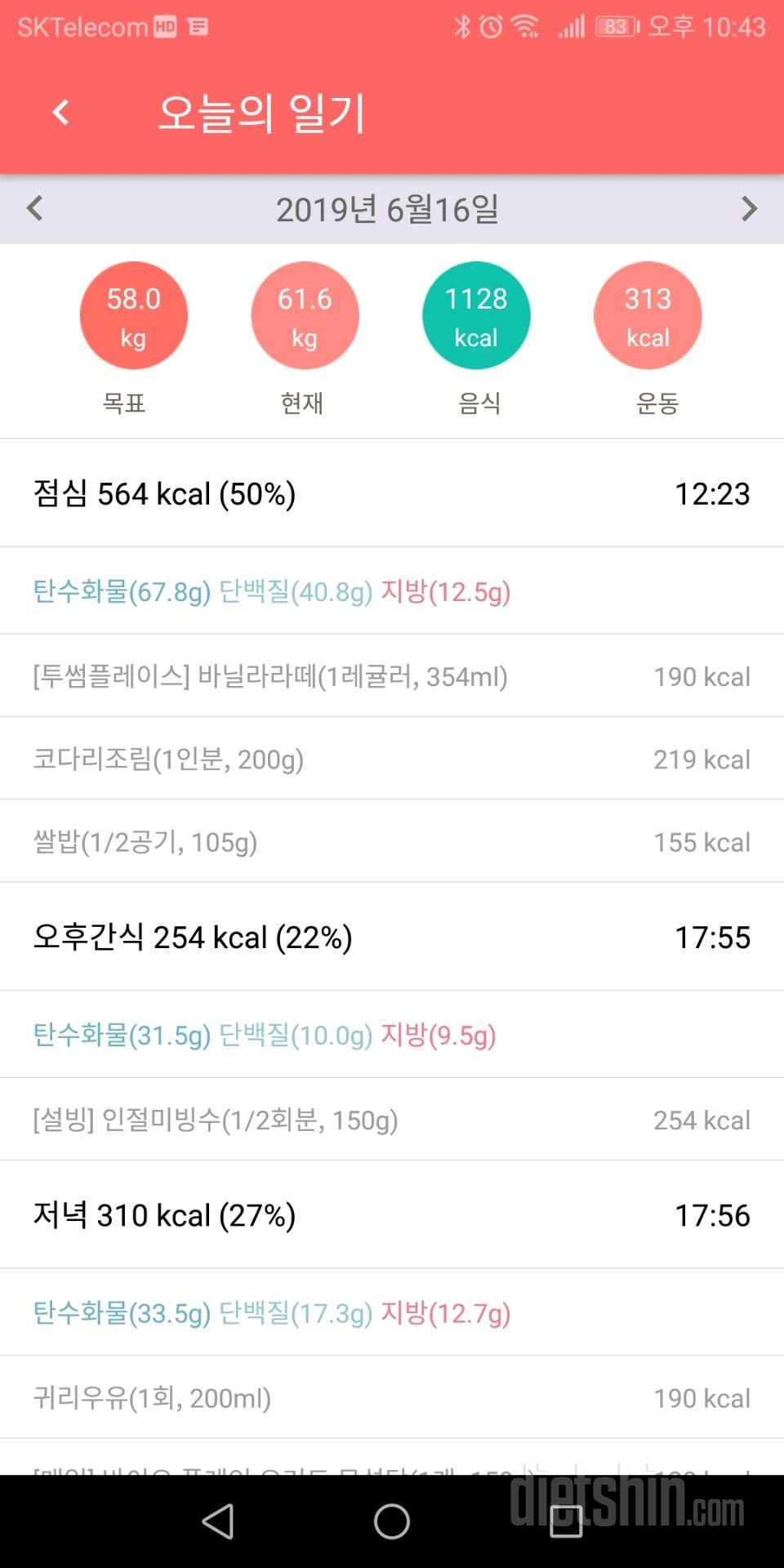Open the 귀리우유 190 kcal entry
This screenshot has height=1568, width=784.
[151, 1397]
